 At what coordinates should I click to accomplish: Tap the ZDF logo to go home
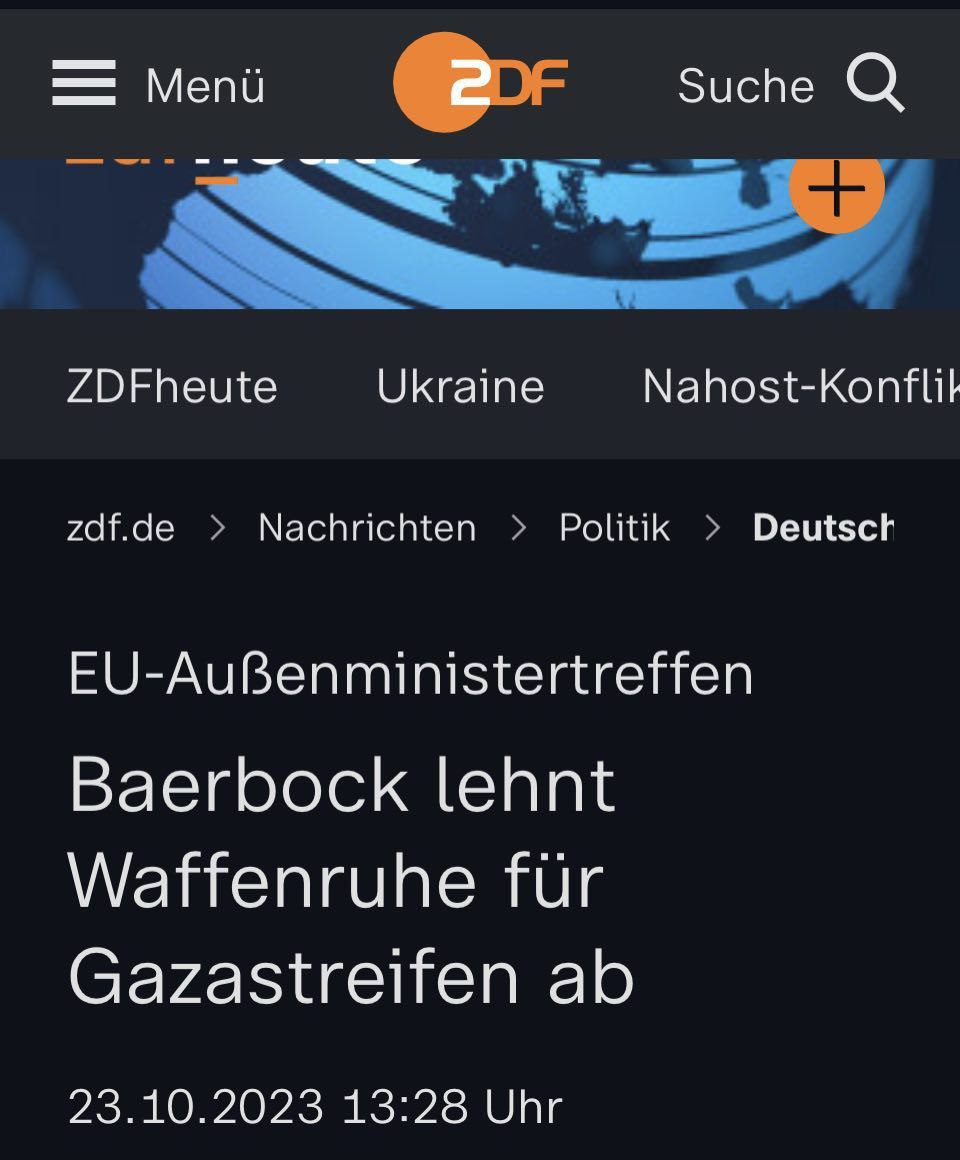point(480,82)
